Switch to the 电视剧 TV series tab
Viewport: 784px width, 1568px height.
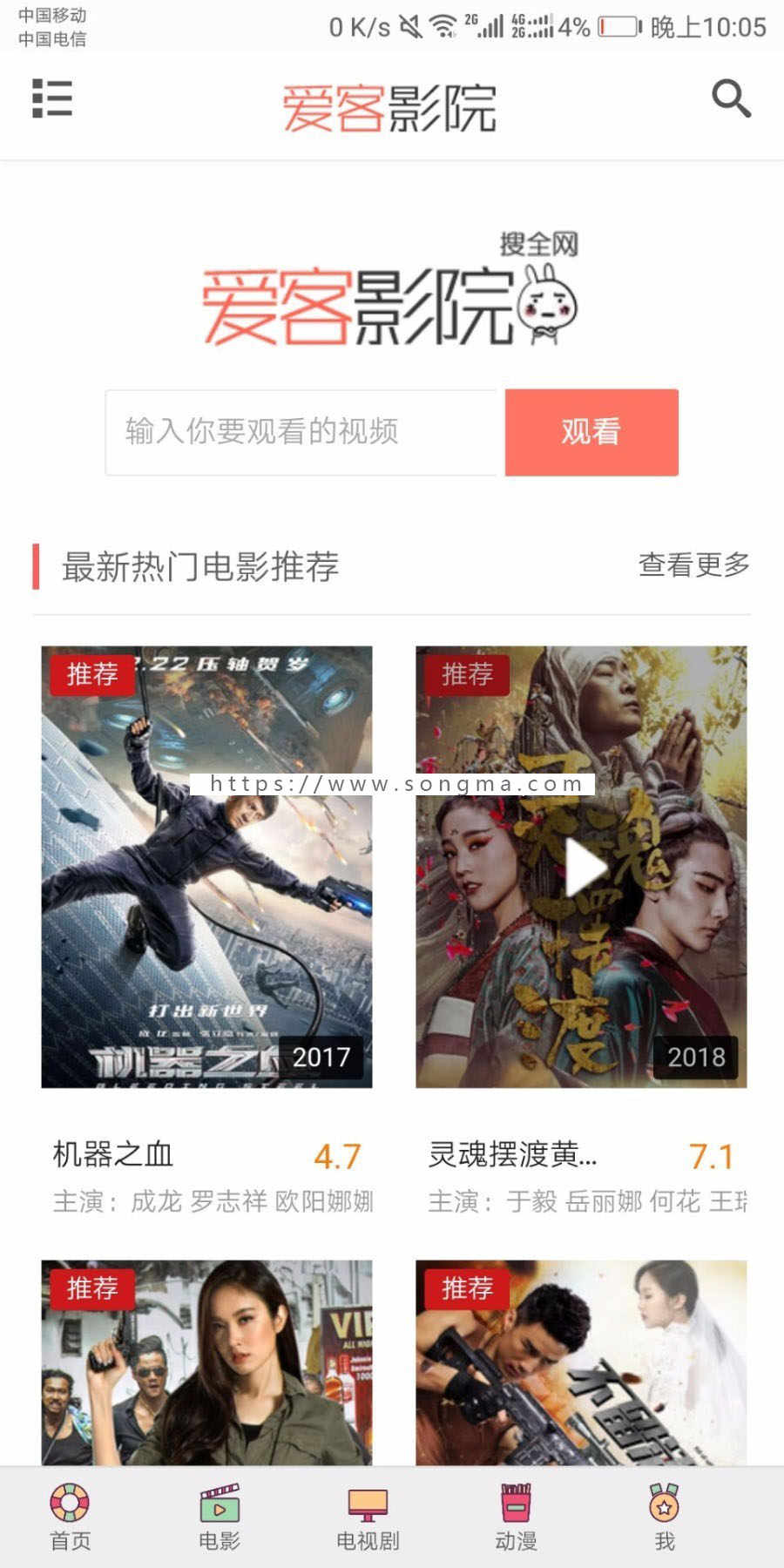point(367,1503)
